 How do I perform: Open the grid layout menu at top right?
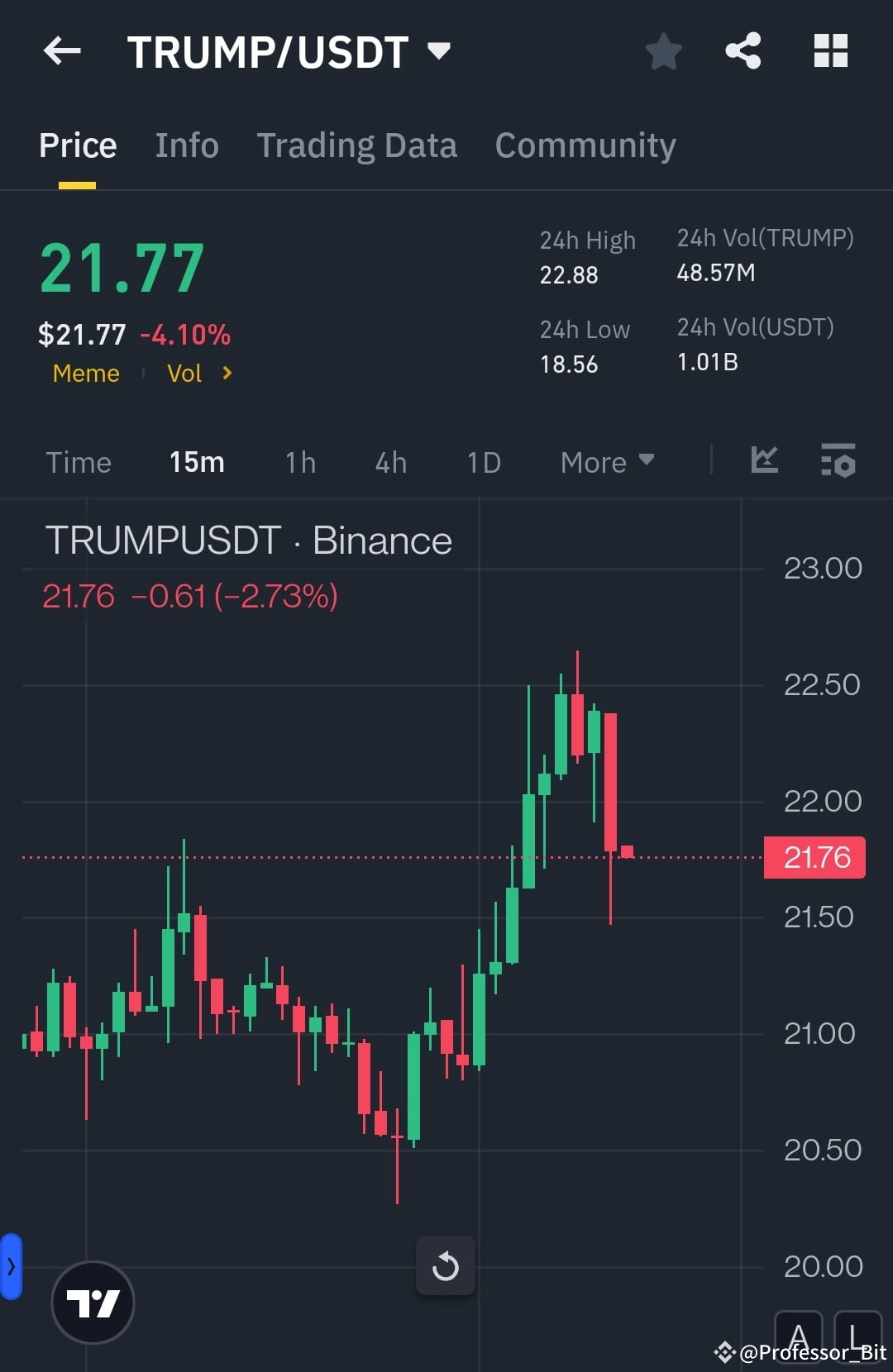[x=829, y=51]
